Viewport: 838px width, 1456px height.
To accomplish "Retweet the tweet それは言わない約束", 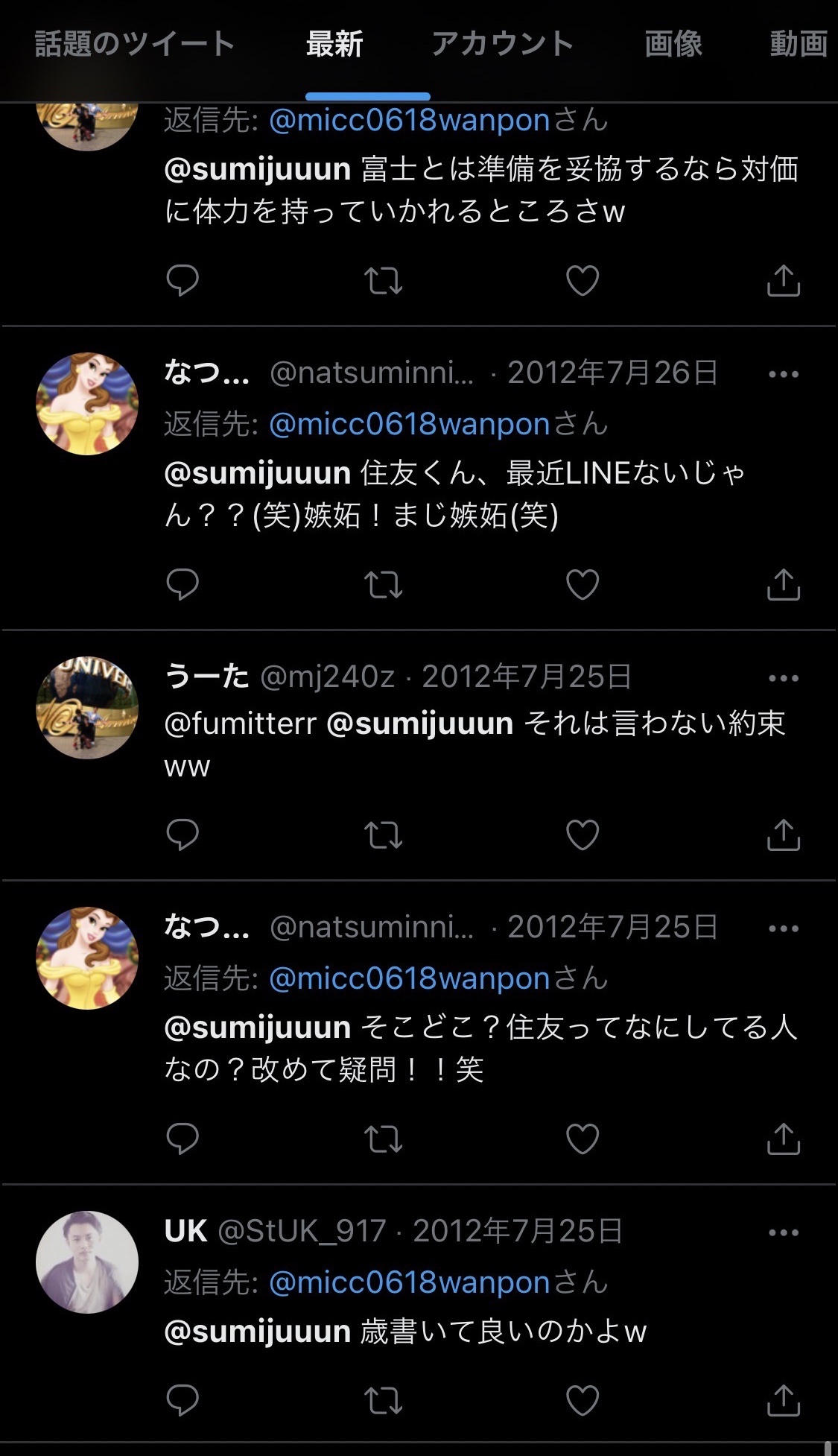I will 383,835.
